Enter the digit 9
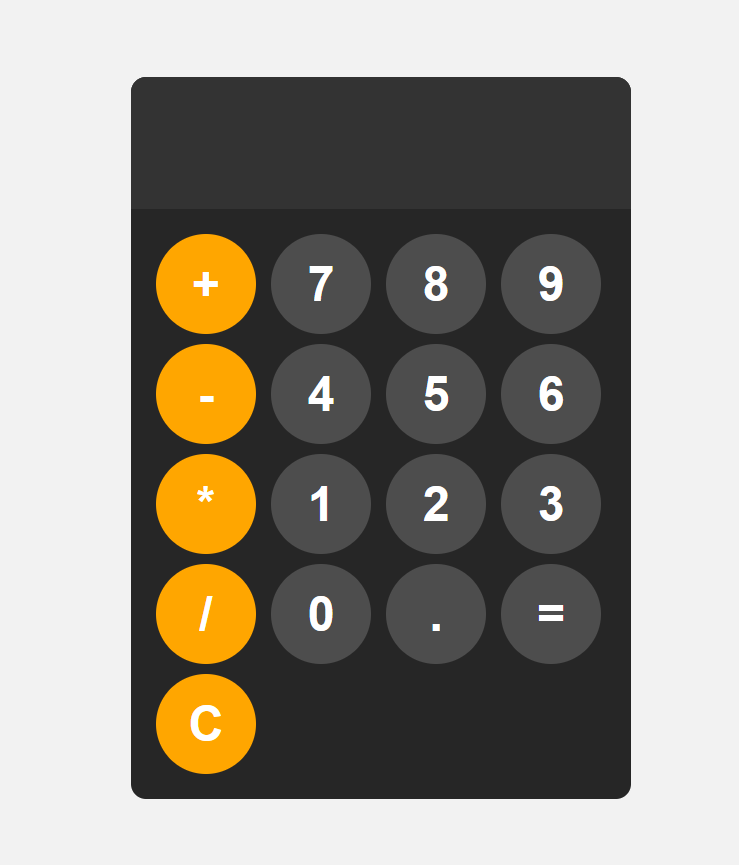 pos(551,284)
